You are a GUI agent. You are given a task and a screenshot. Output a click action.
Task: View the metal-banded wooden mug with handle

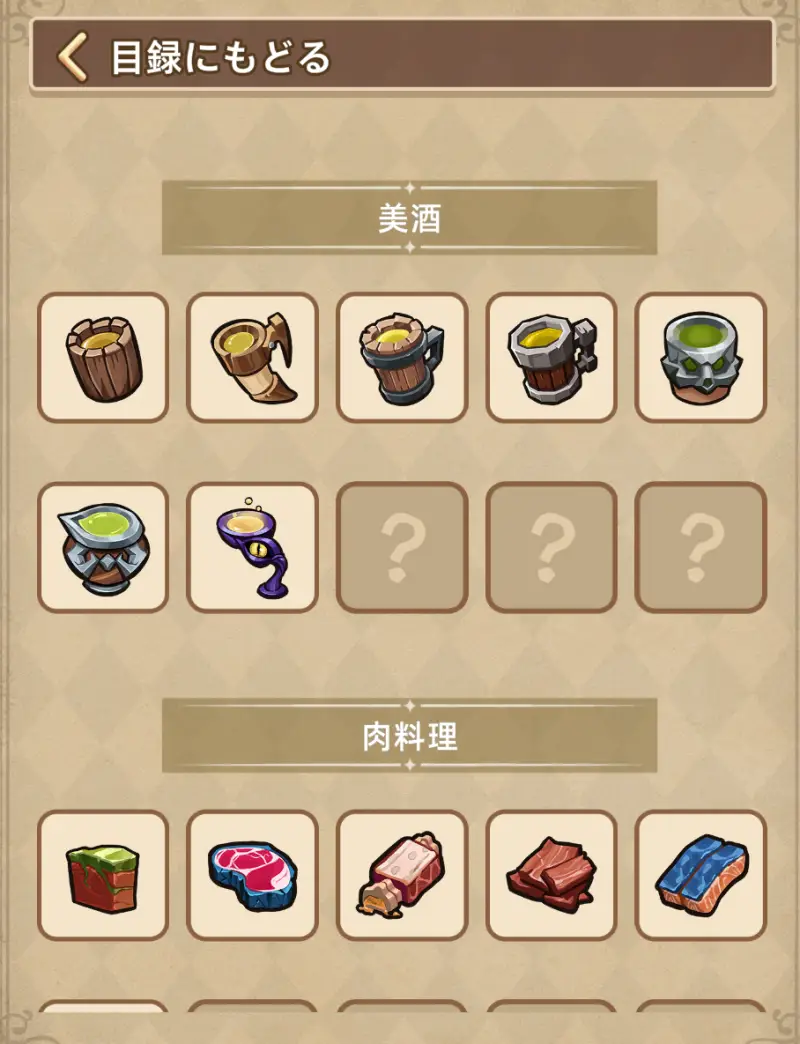[x=402, y=357]
